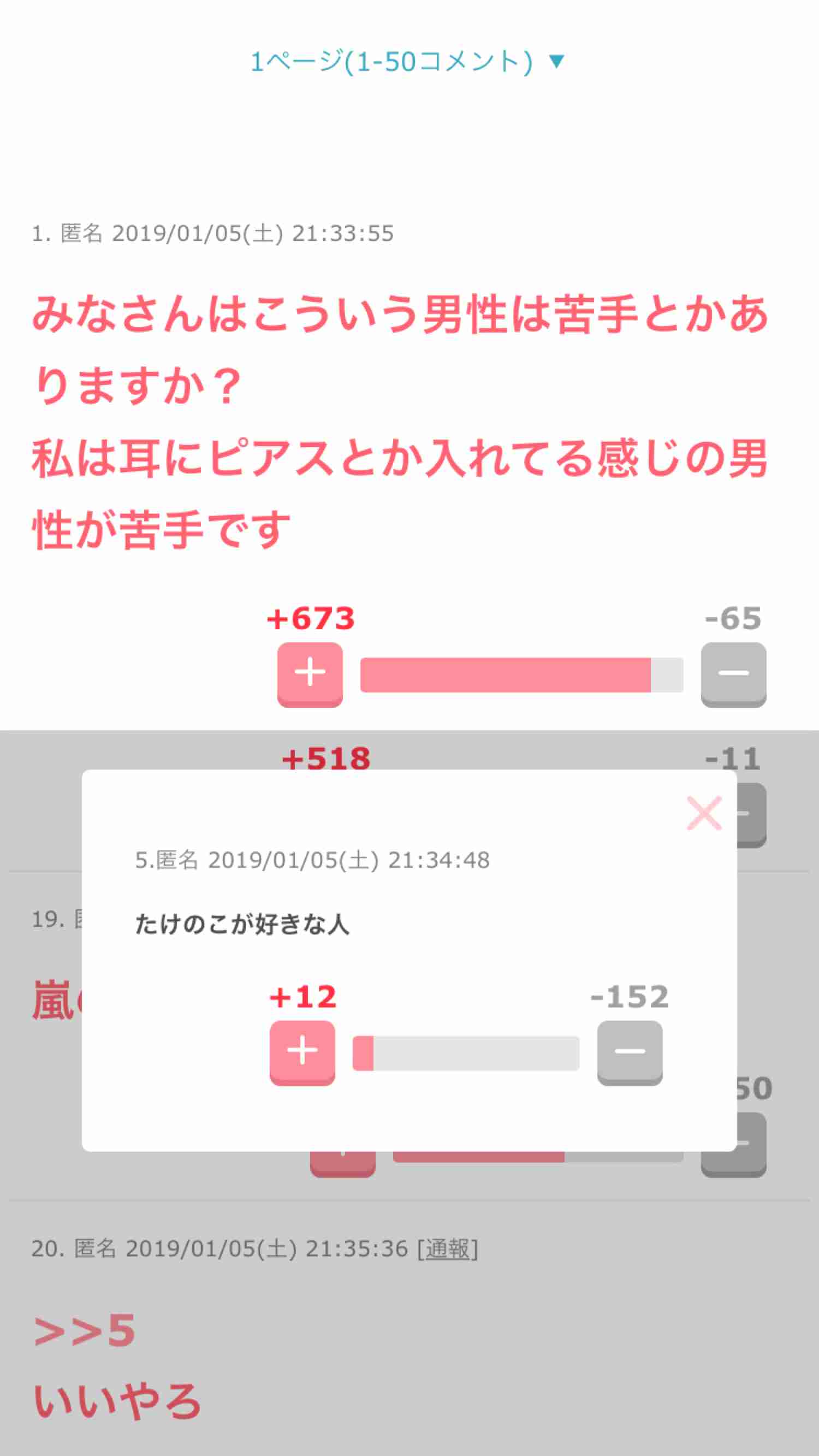Report comment 20 via 通報 link
This screenshot has width=819, height=1456.
447,1248
